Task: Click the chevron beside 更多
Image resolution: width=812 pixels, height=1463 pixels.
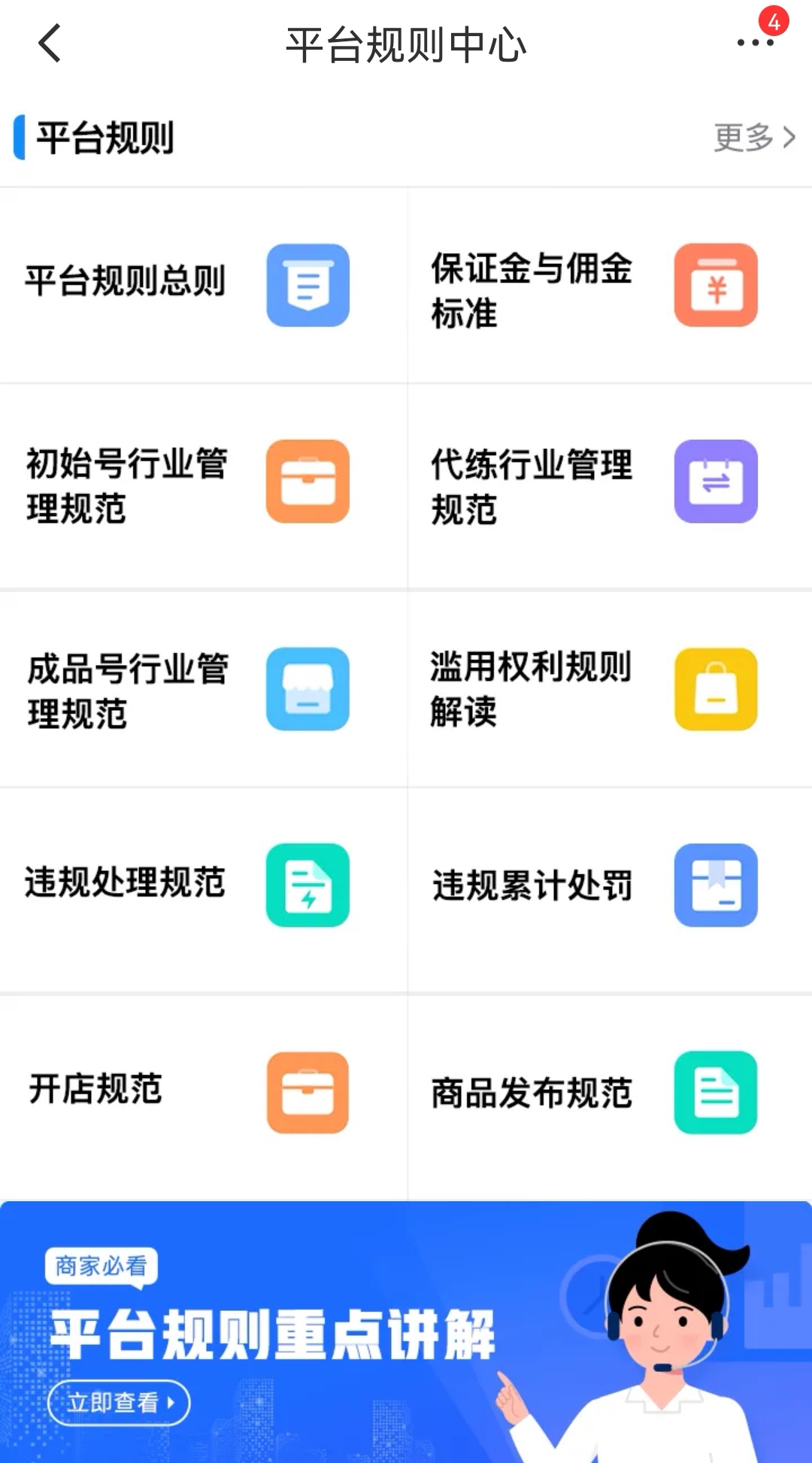Action: click(x=789, y=136)
